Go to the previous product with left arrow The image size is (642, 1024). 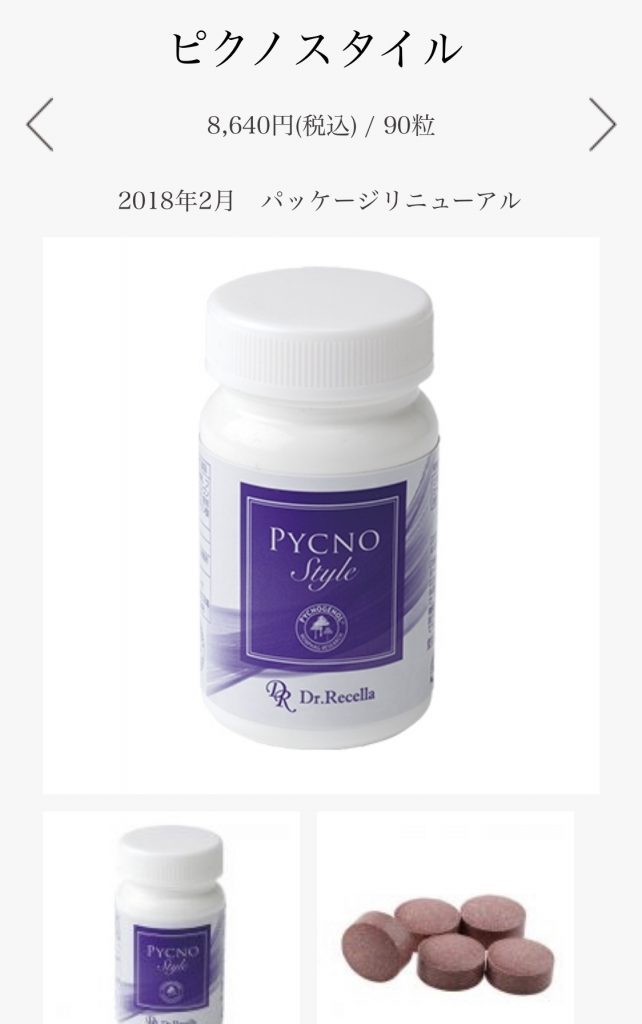pos(39,125)
